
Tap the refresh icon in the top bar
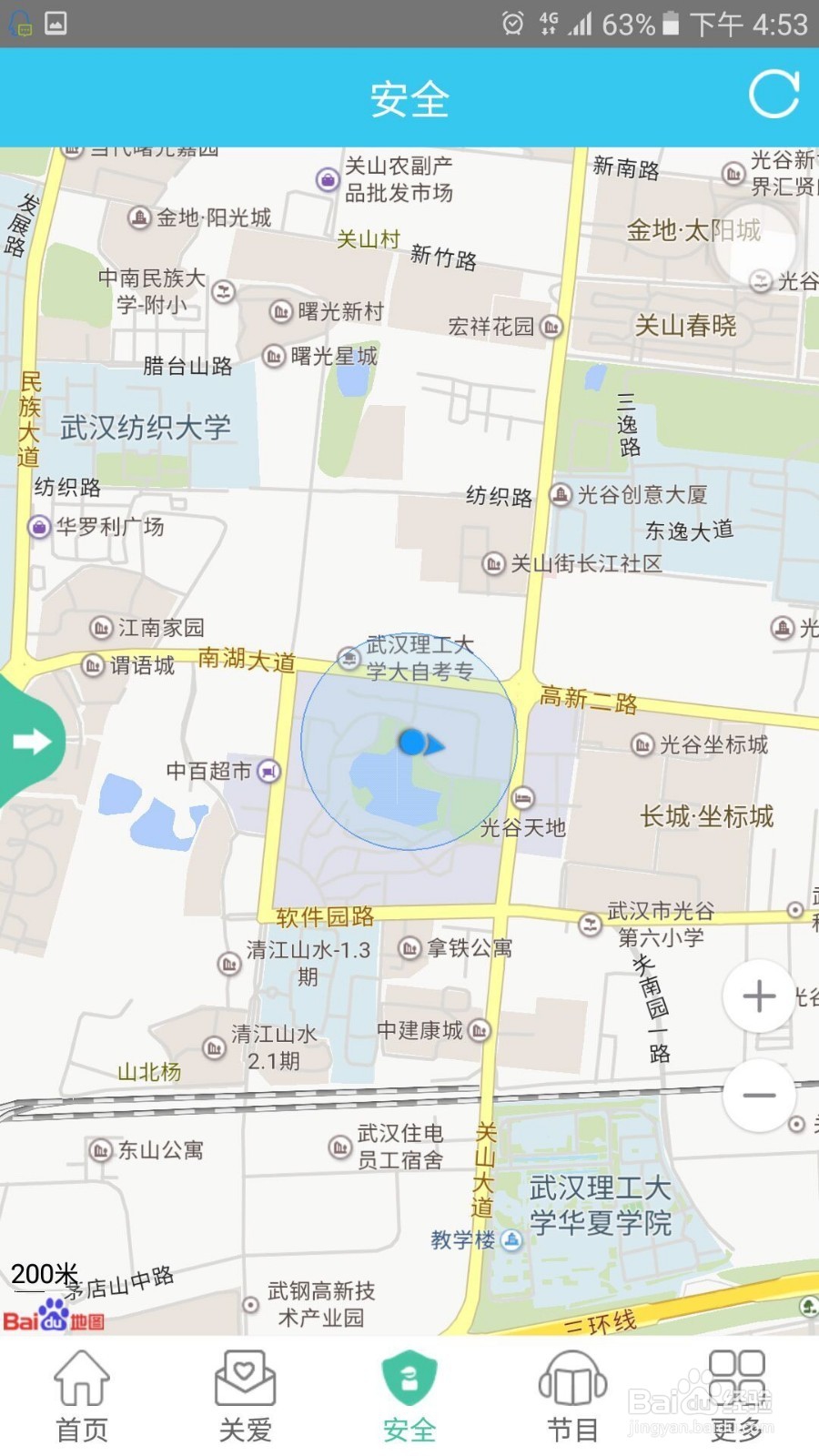773,94
